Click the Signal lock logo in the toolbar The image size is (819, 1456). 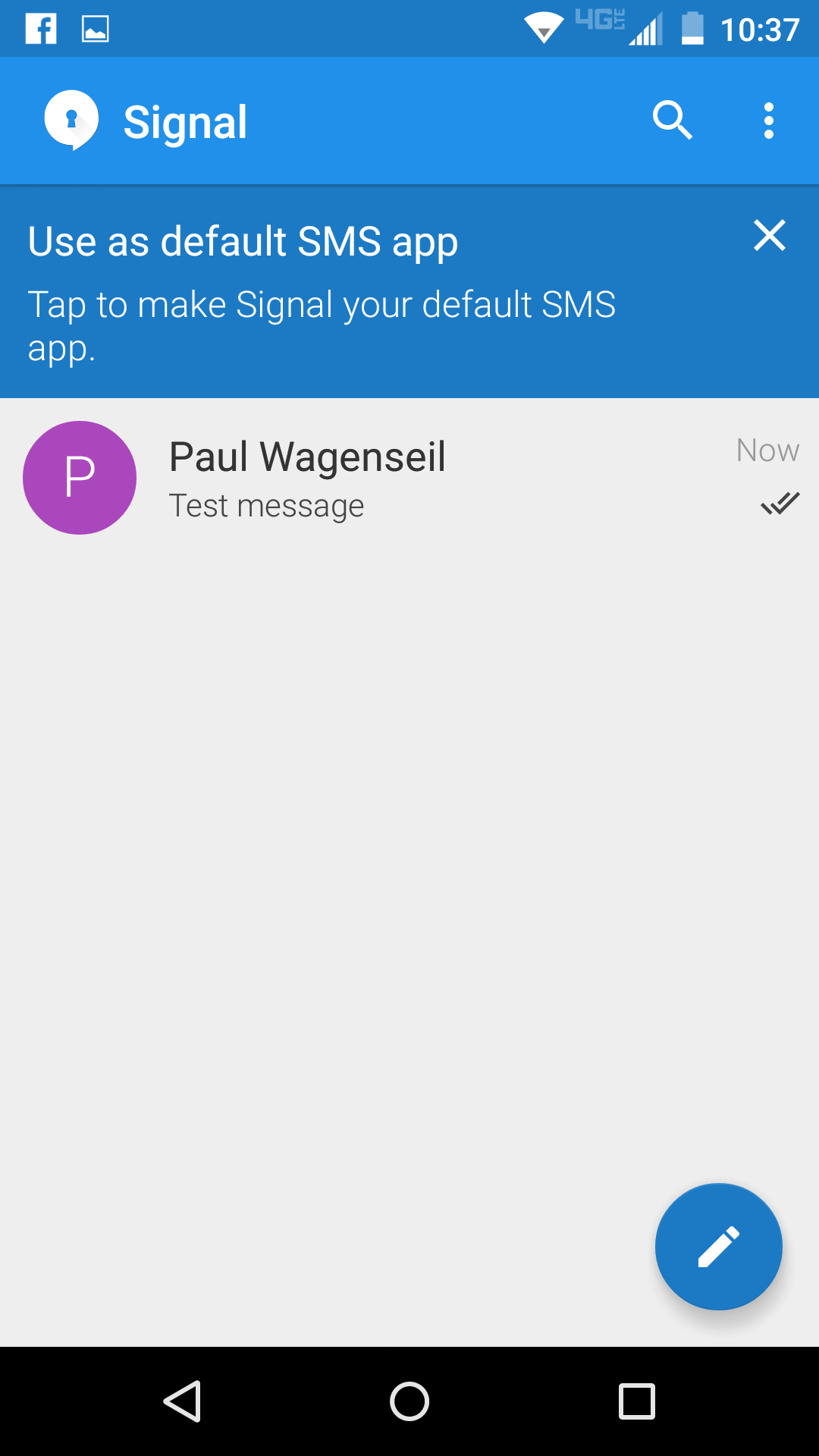click(x=72, y=120)
